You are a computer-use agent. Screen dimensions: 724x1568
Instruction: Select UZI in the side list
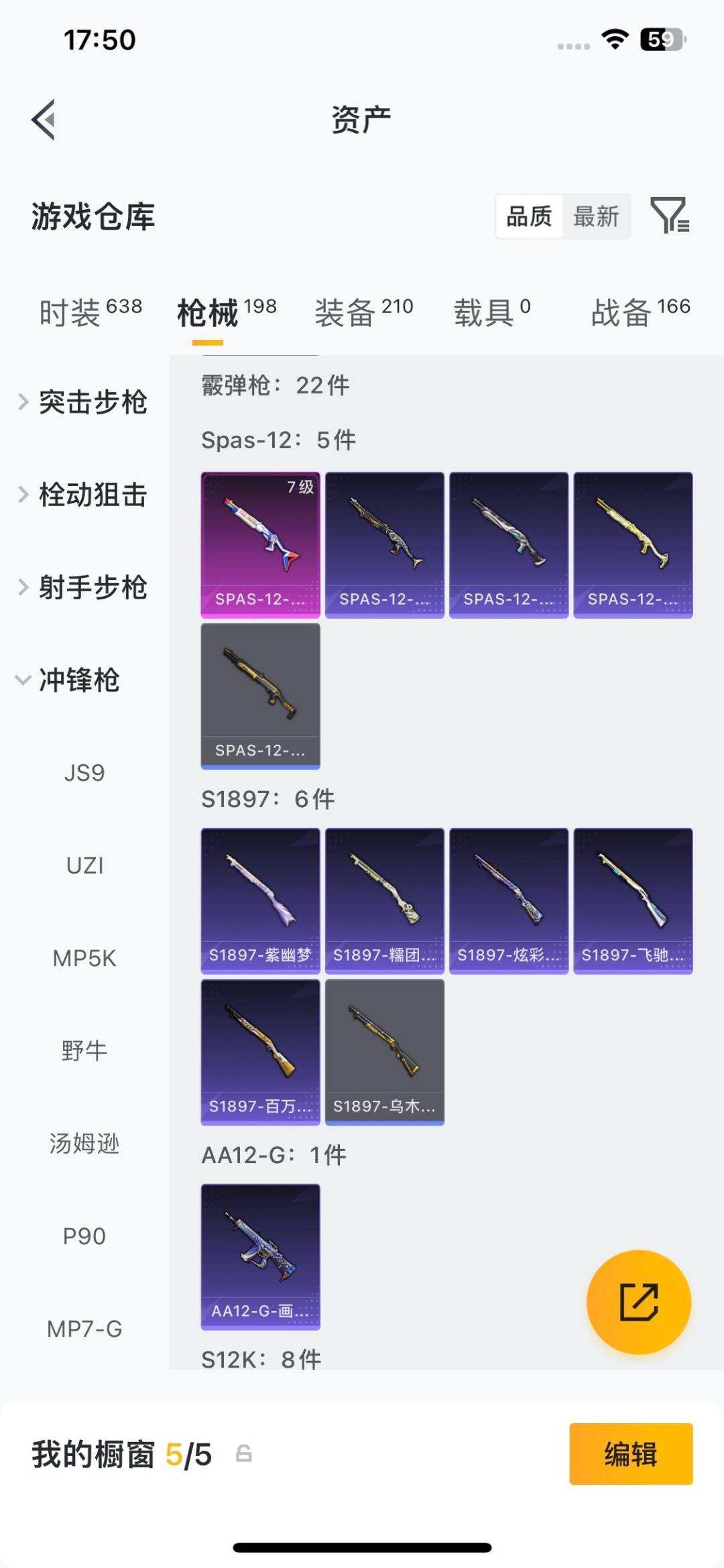(84, 865)
